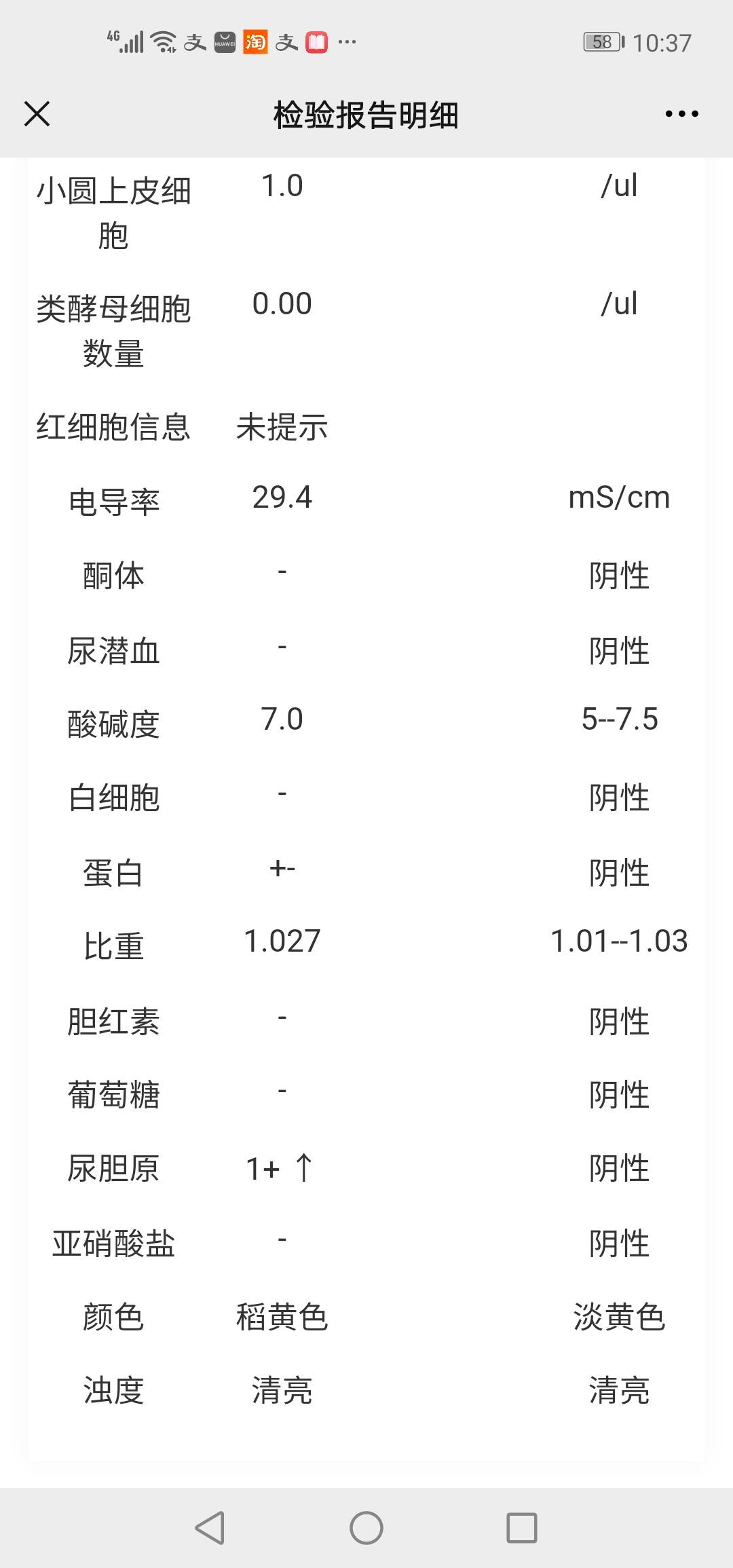Tap the clock showing 10:37
This screenshot has width=733, height=1568.
click(x=662, y=41)
